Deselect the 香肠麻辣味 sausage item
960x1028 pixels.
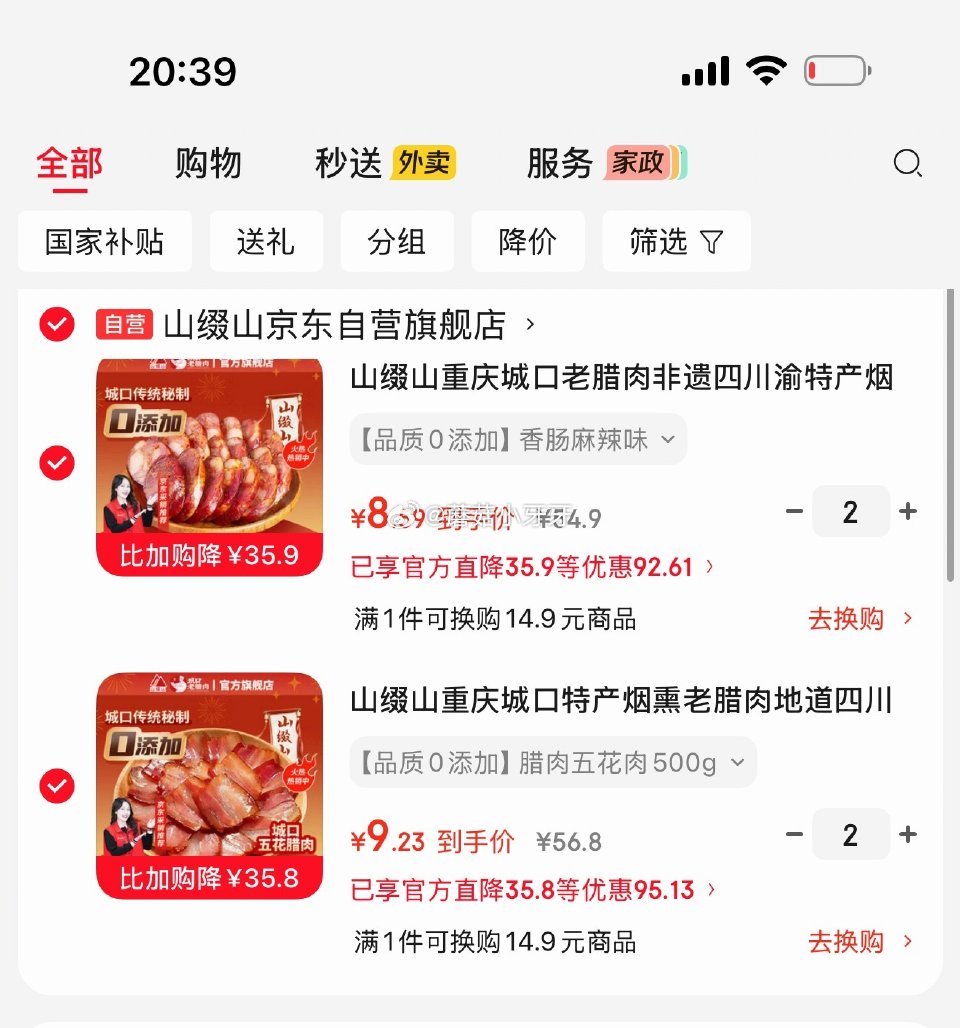[x=57, y=462]
